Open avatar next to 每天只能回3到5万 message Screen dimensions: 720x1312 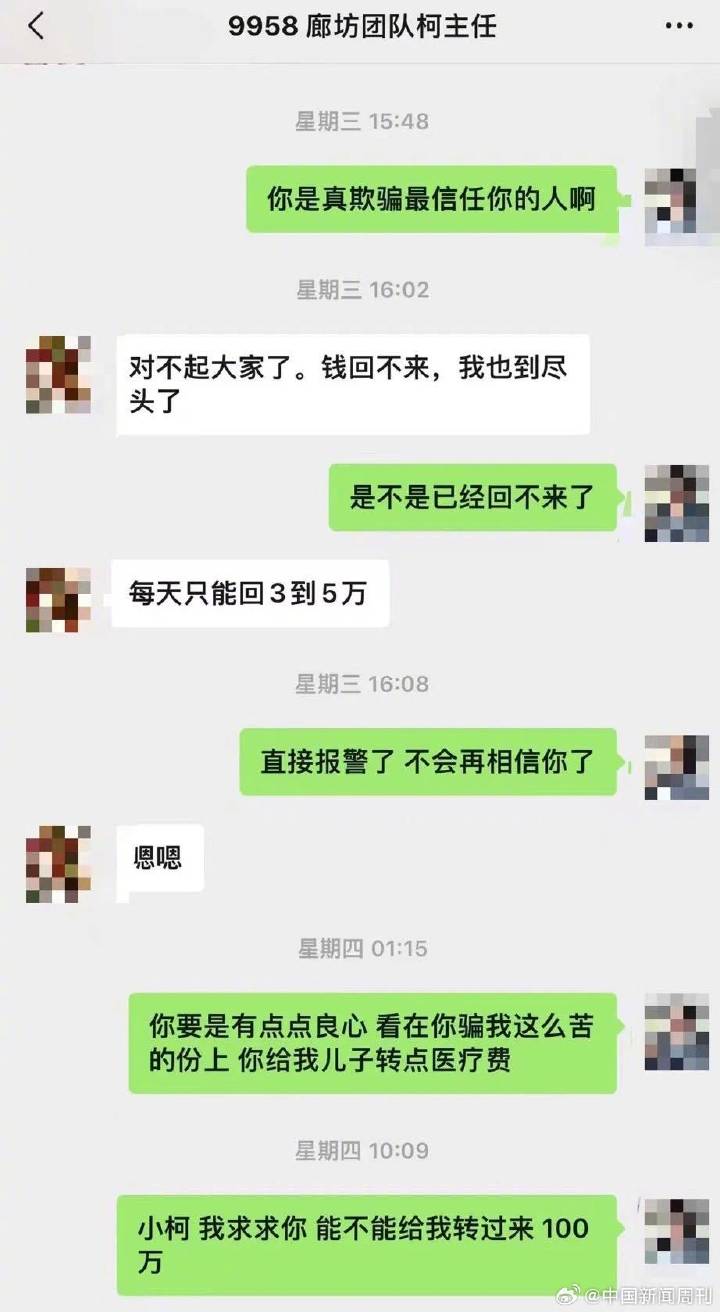(59, 599)
